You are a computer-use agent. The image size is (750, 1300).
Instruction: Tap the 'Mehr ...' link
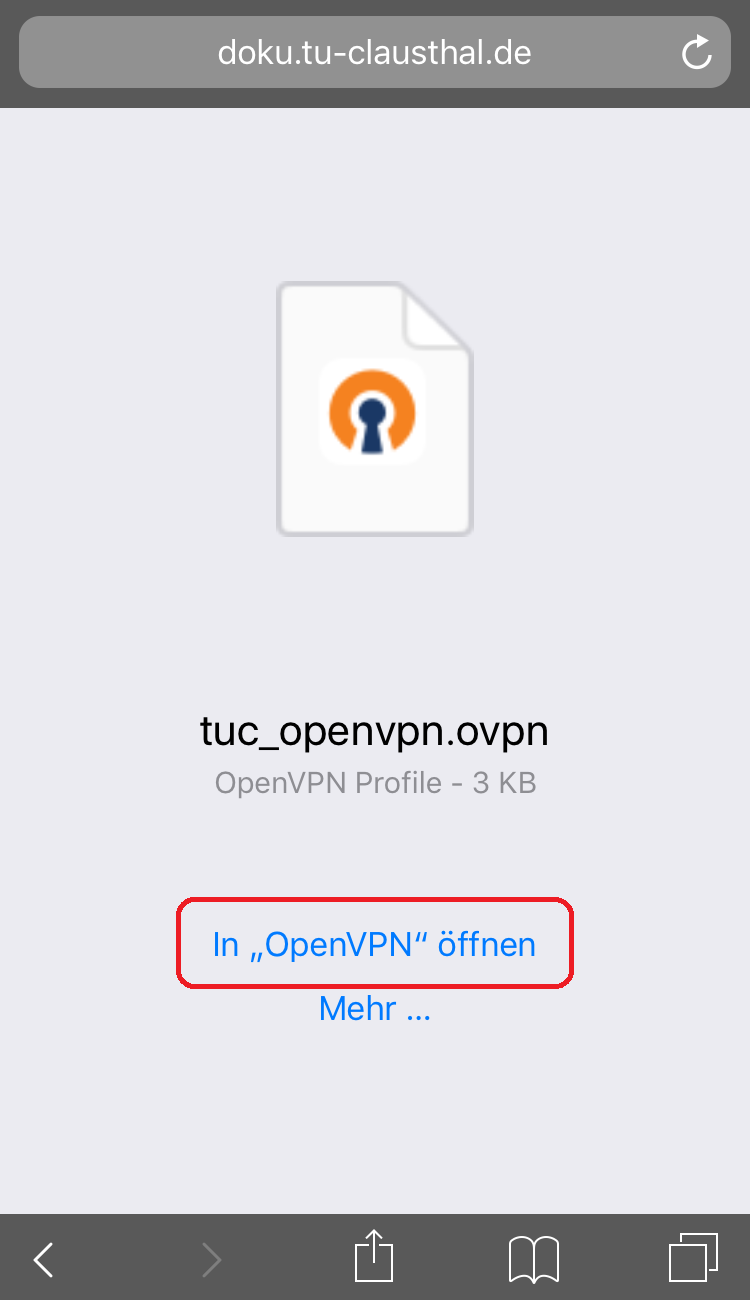click(x=374, y=1008)
